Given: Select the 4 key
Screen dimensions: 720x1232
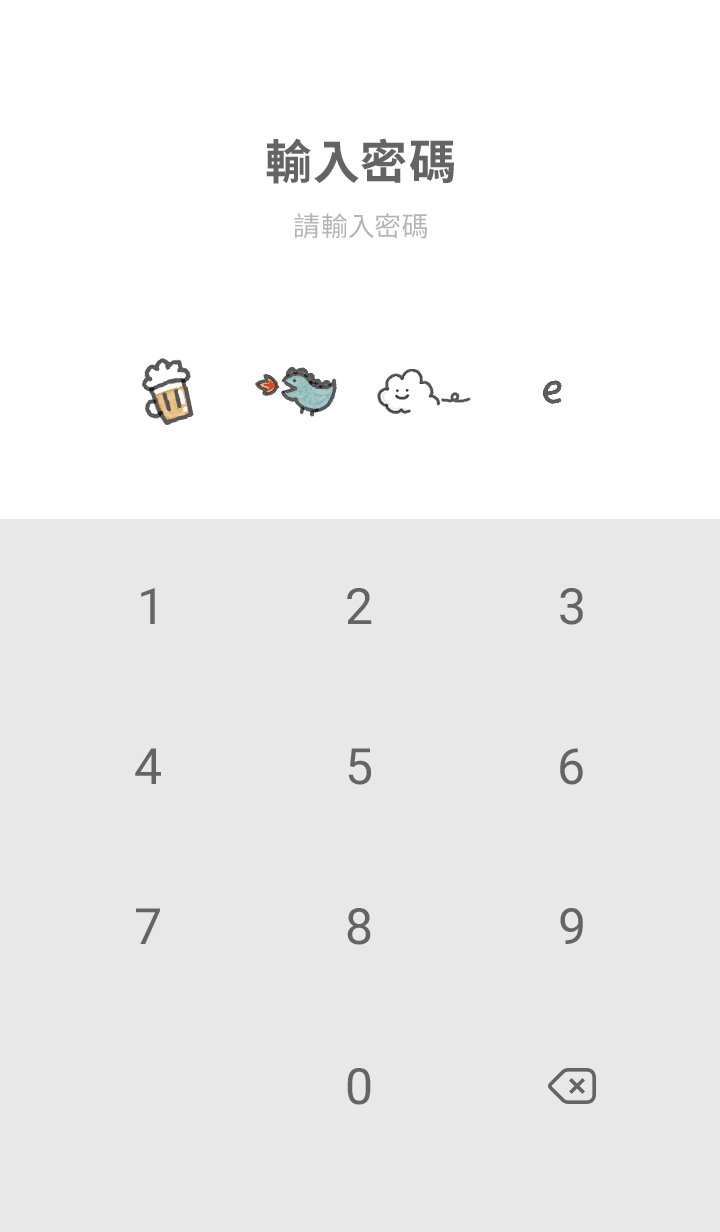Looking at the screenshot, I should [x=148, y=767].
